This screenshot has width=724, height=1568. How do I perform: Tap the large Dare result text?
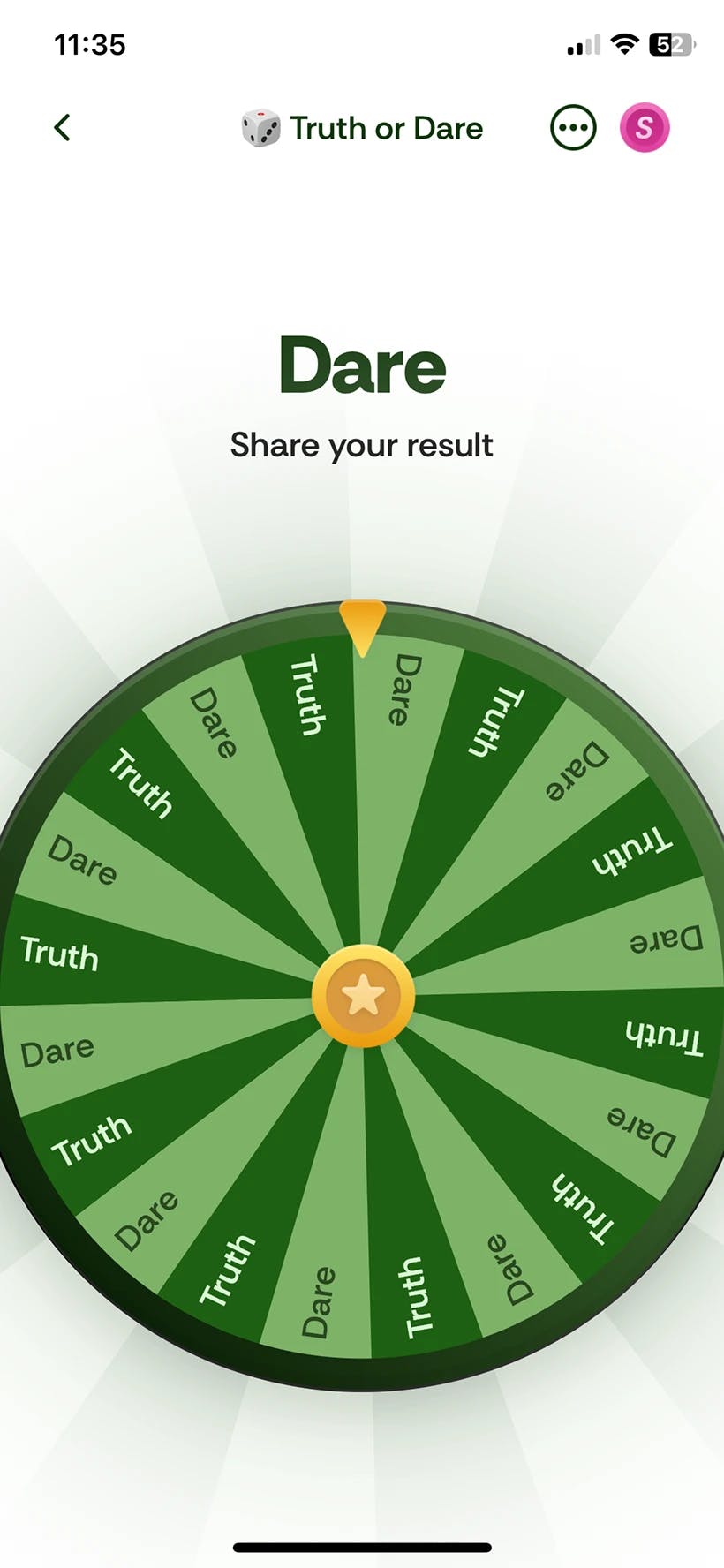pyautogui.click(x=362, y=366)
